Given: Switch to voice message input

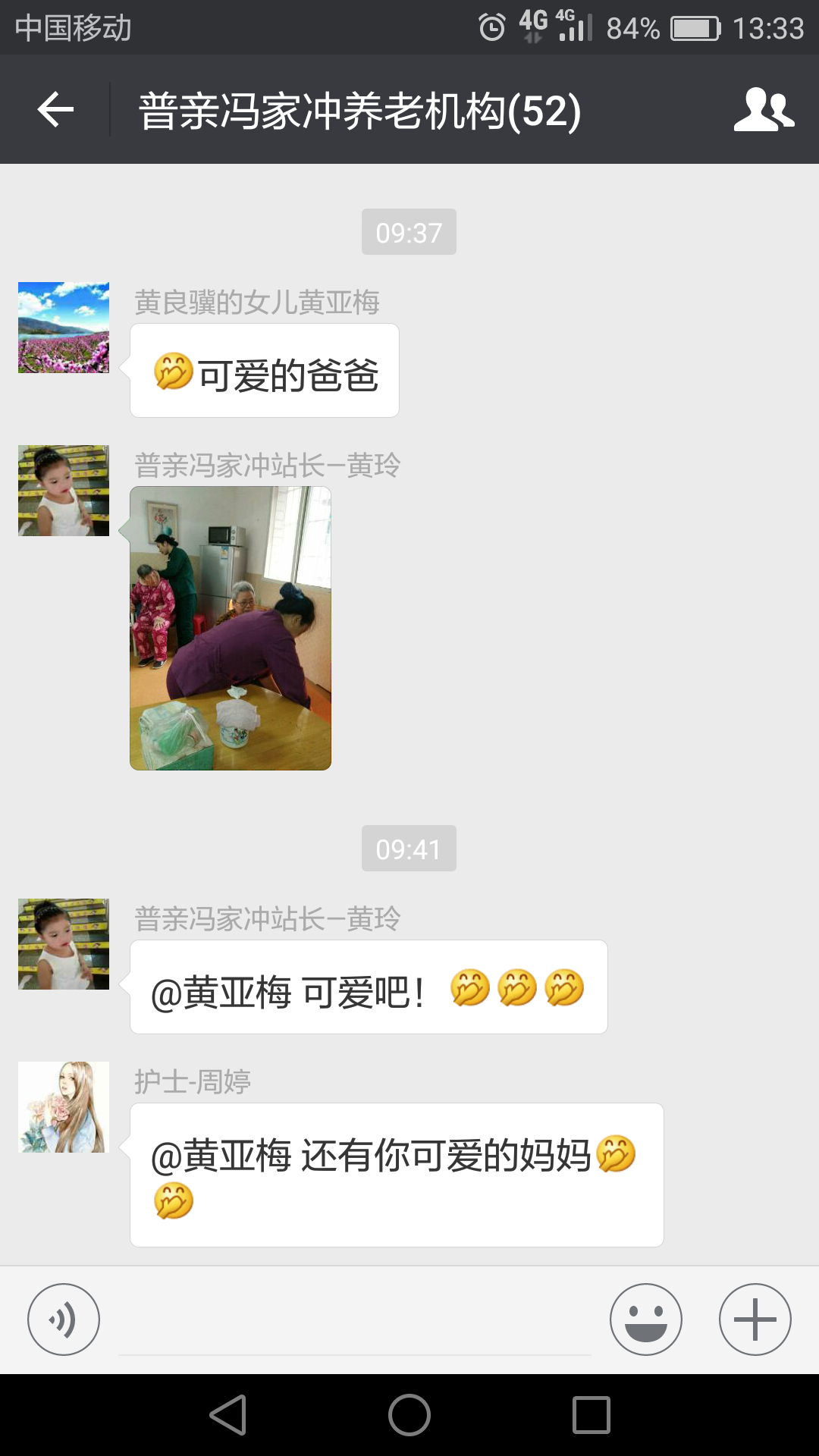Looking at the screenshot, I should (x=64, y=1319).
